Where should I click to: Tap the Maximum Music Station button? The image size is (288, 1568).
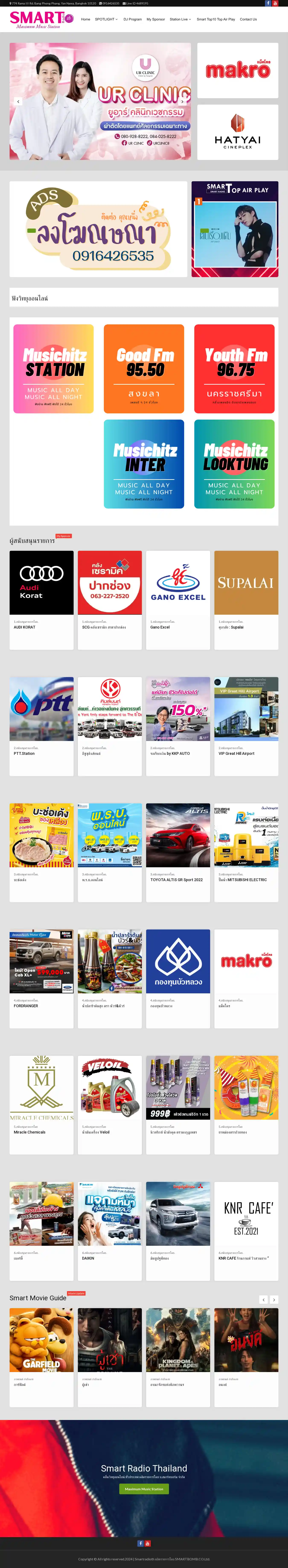(x=144, y=1489)
